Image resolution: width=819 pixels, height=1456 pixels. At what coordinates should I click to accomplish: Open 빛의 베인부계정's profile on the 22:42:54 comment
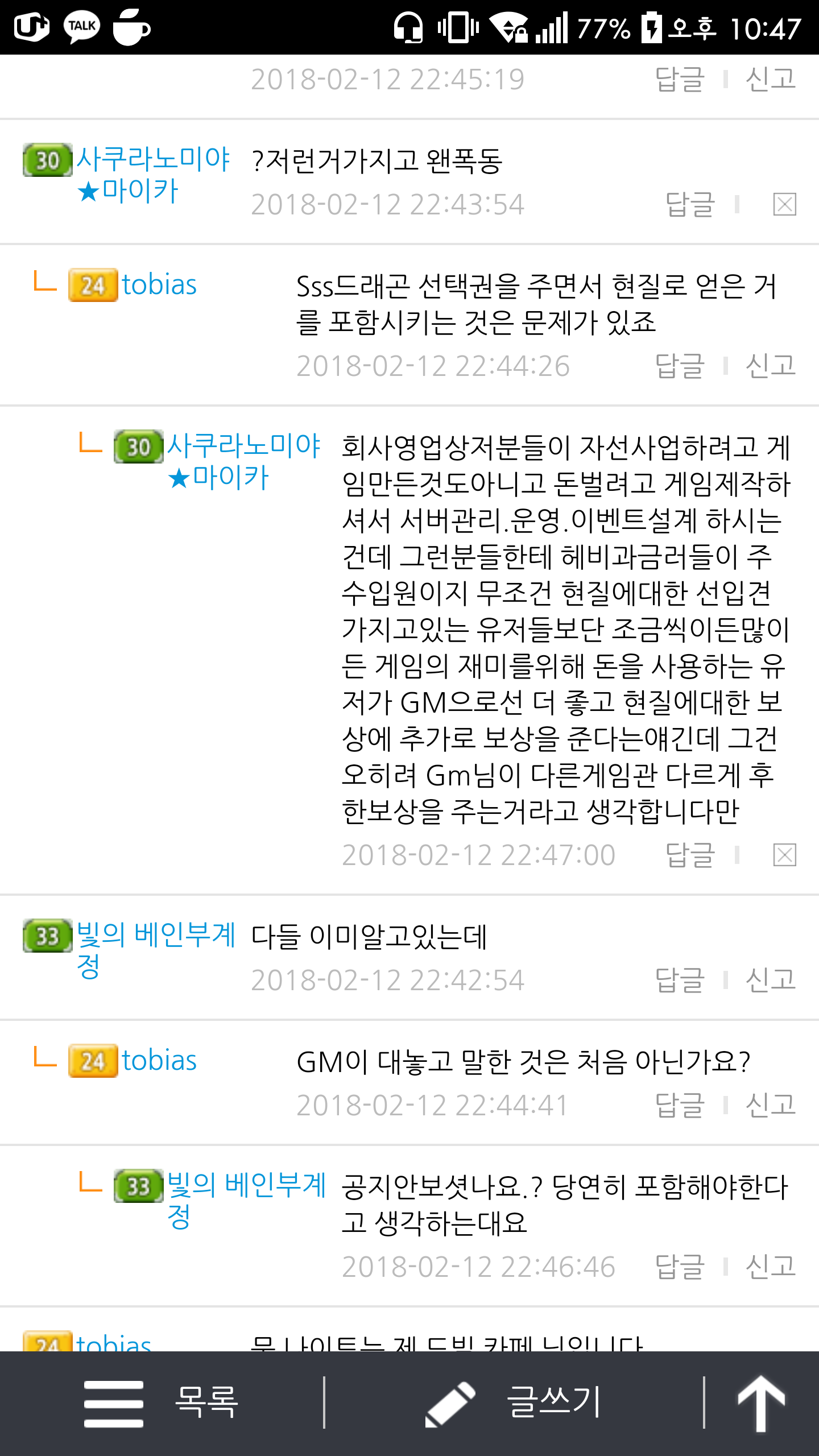(x=155, y=936)
